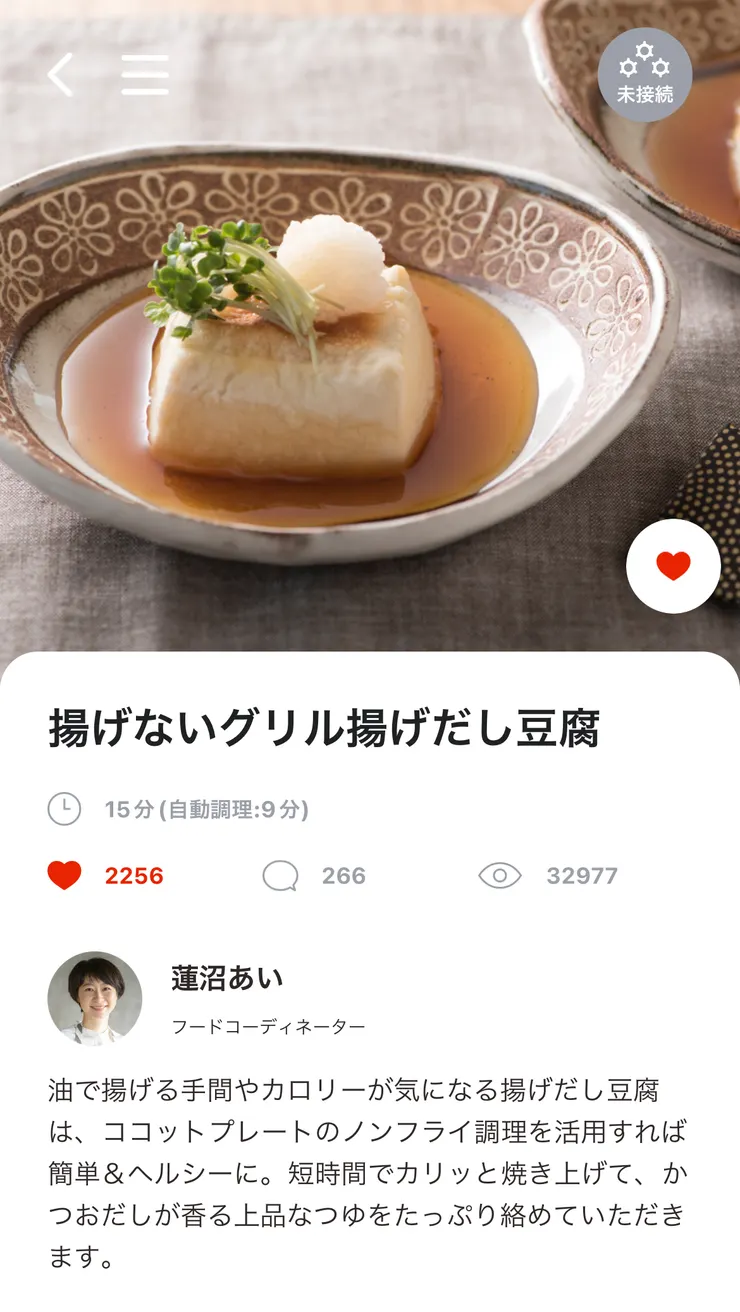Image resolution: width=740 pixels, height=1312 pixels.
Task: Open the hamburger menu
Action: click(x=145, y=75)
